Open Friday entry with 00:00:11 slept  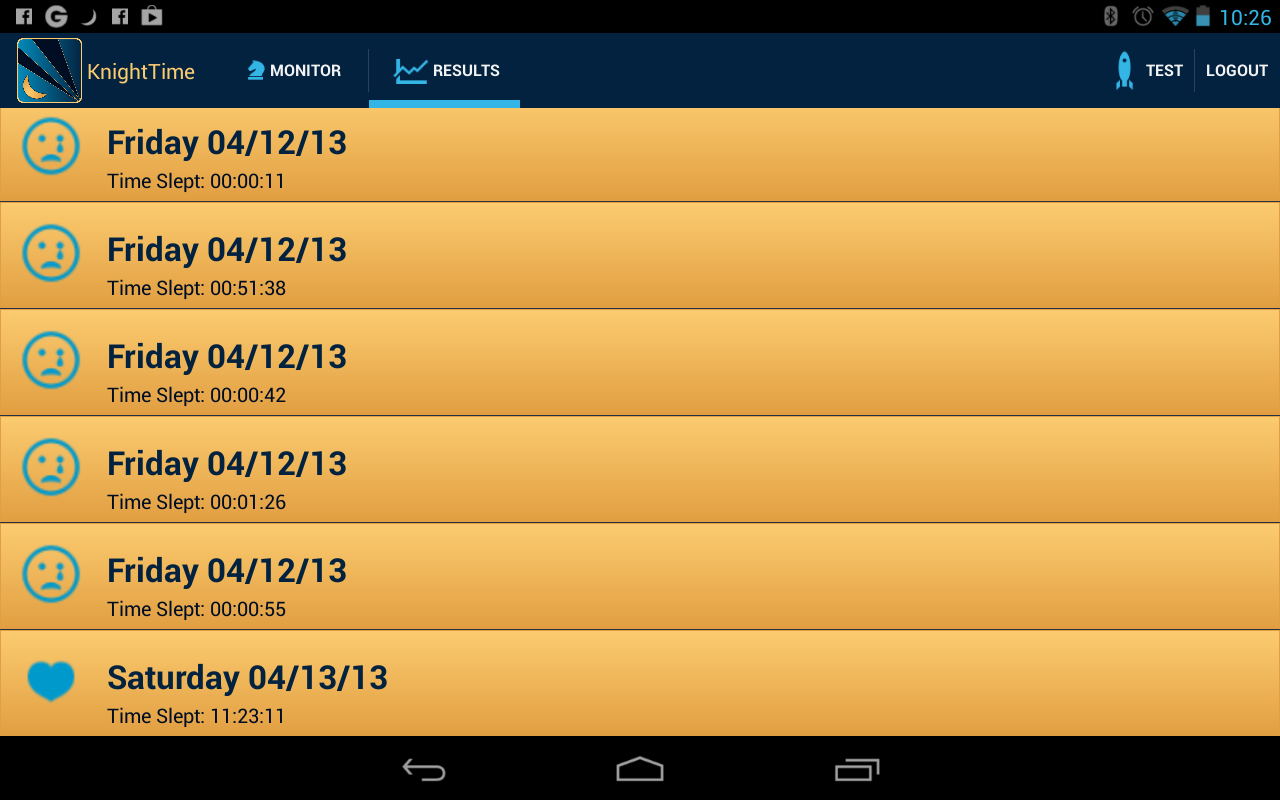coord(640,155)
